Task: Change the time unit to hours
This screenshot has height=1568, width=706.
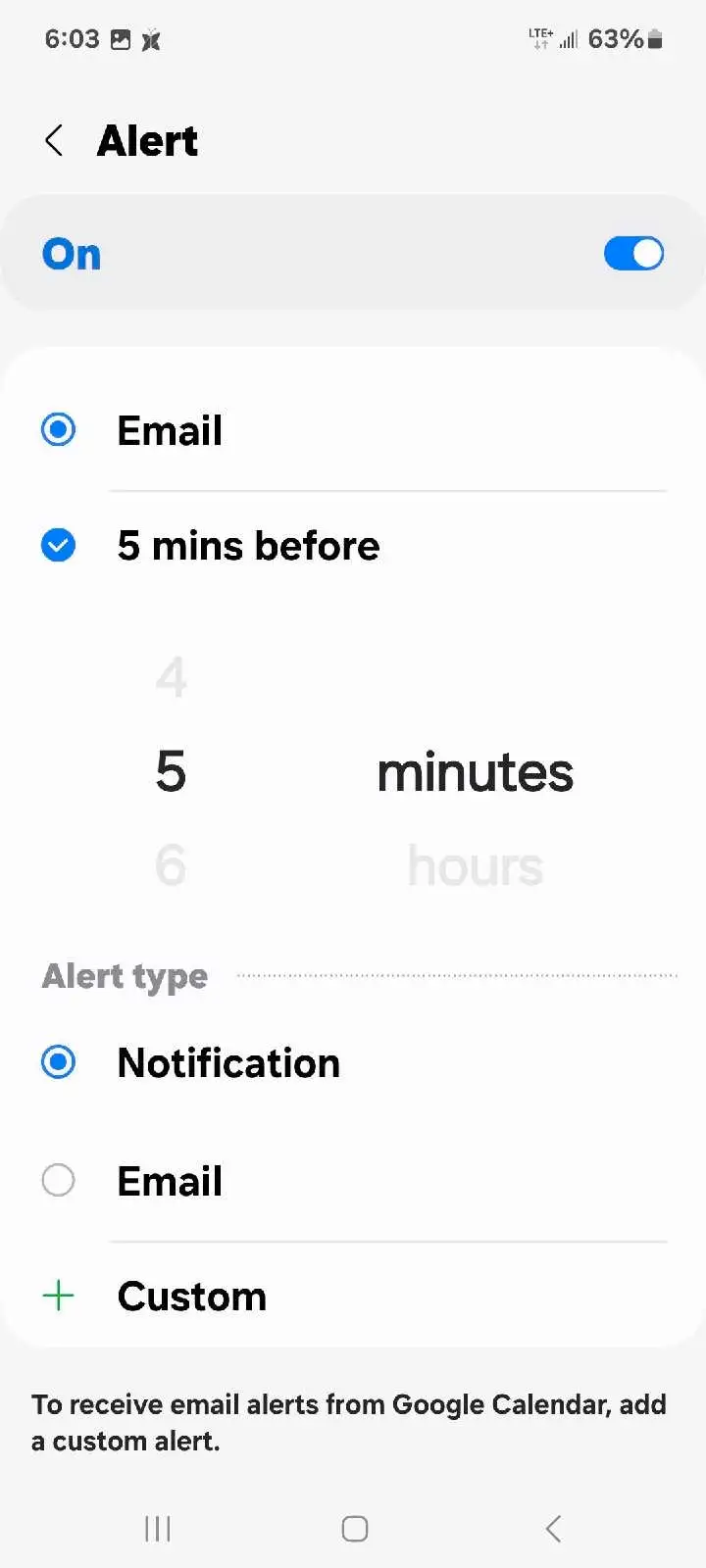Action: coord(475,866)
